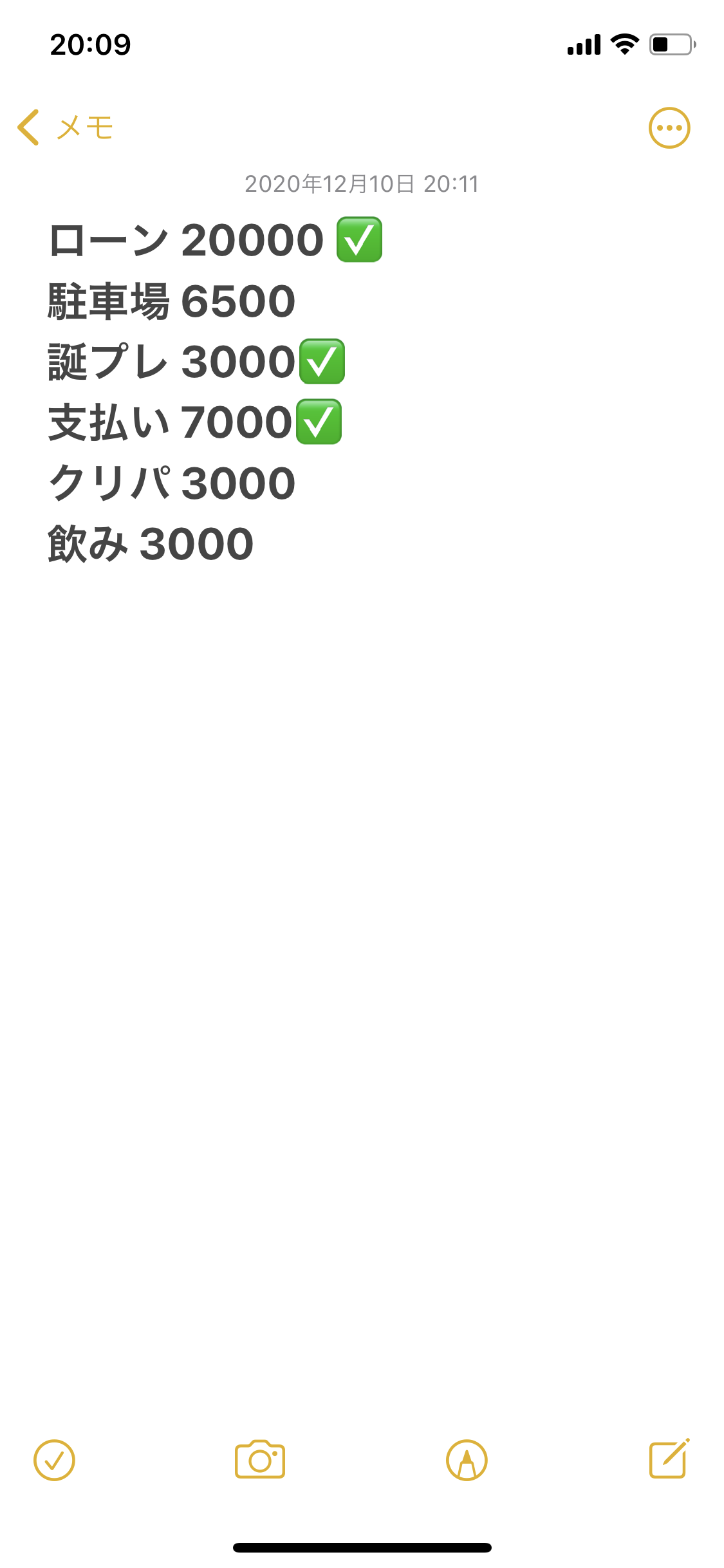Open the markup drawing tool

467,1460
